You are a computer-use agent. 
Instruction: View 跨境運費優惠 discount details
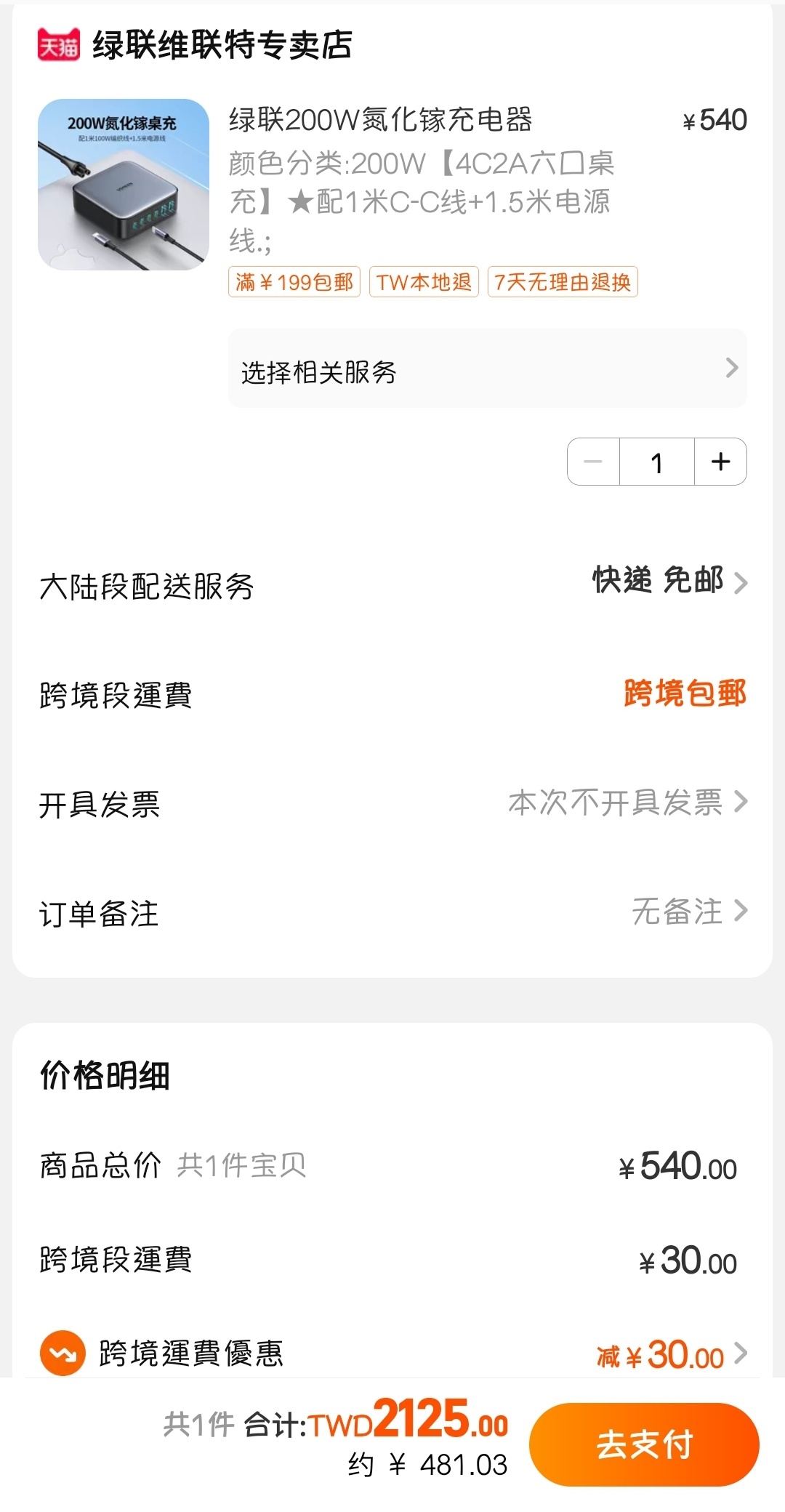click(x=392, y=1354)
